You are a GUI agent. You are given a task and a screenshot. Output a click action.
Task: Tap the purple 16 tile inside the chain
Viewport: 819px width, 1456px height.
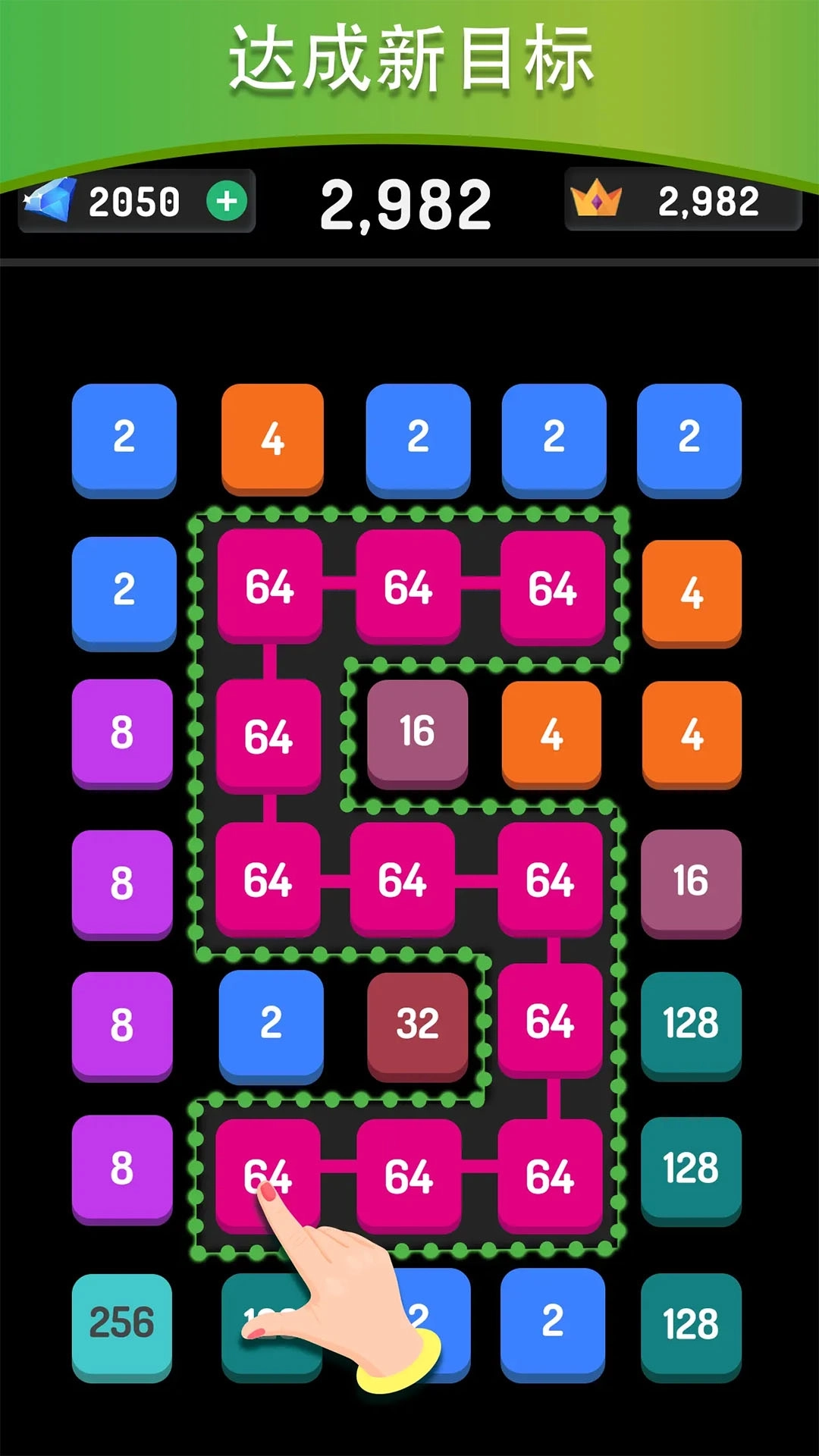point(416,730)
